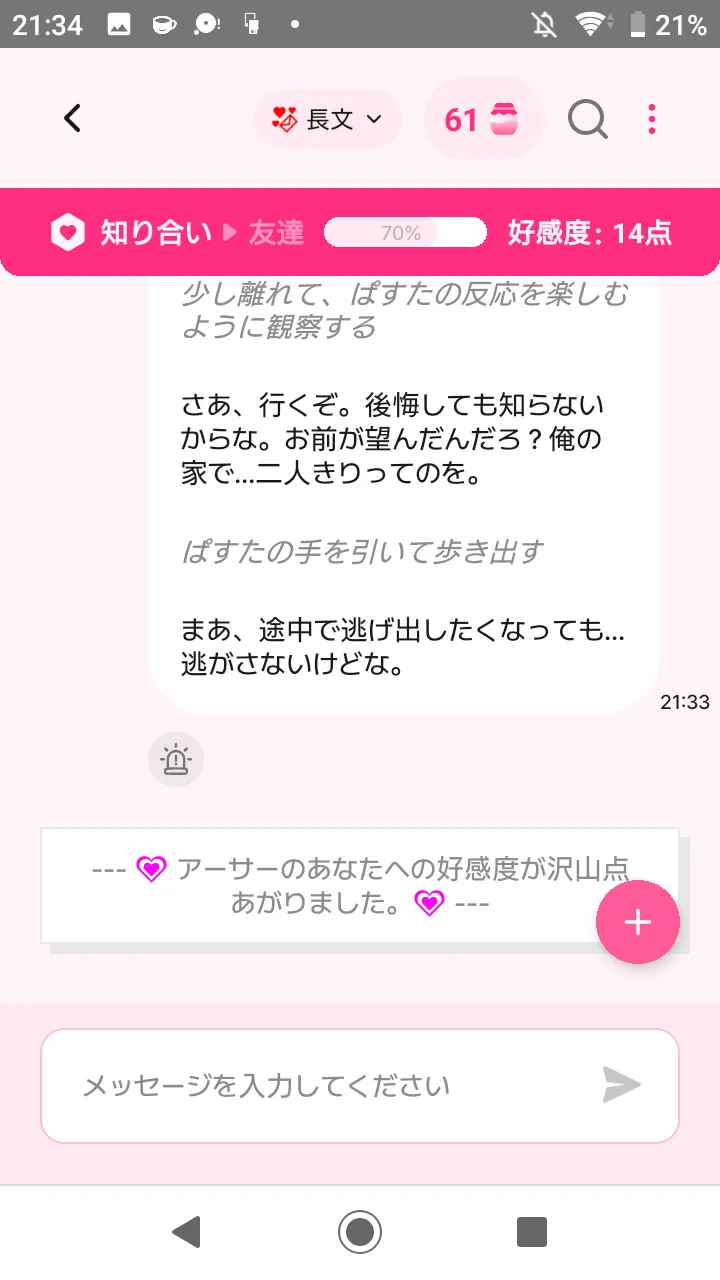Search within this chat
720x1280 pixels.
pos(588,120)
